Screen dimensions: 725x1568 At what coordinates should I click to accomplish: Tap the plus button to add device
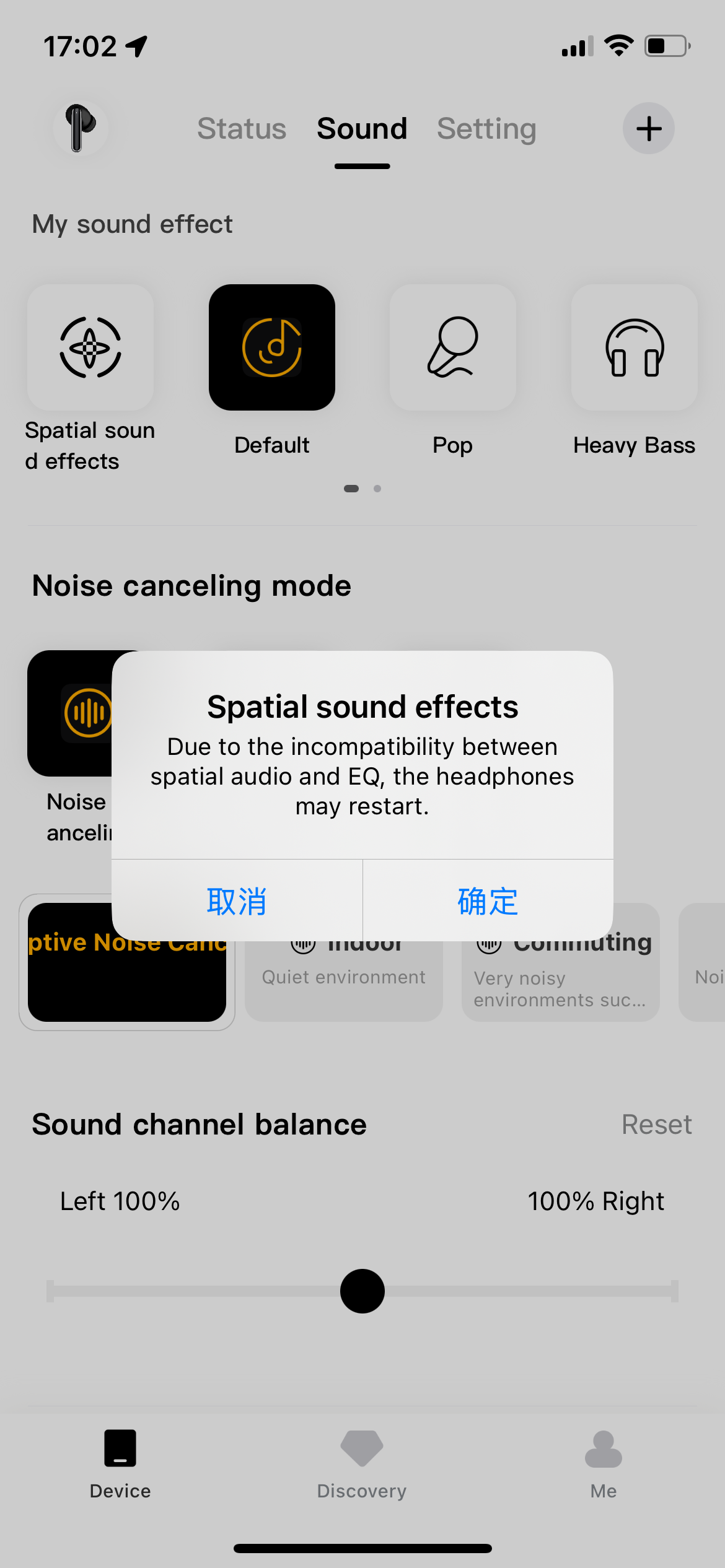[x=649, y=128]
